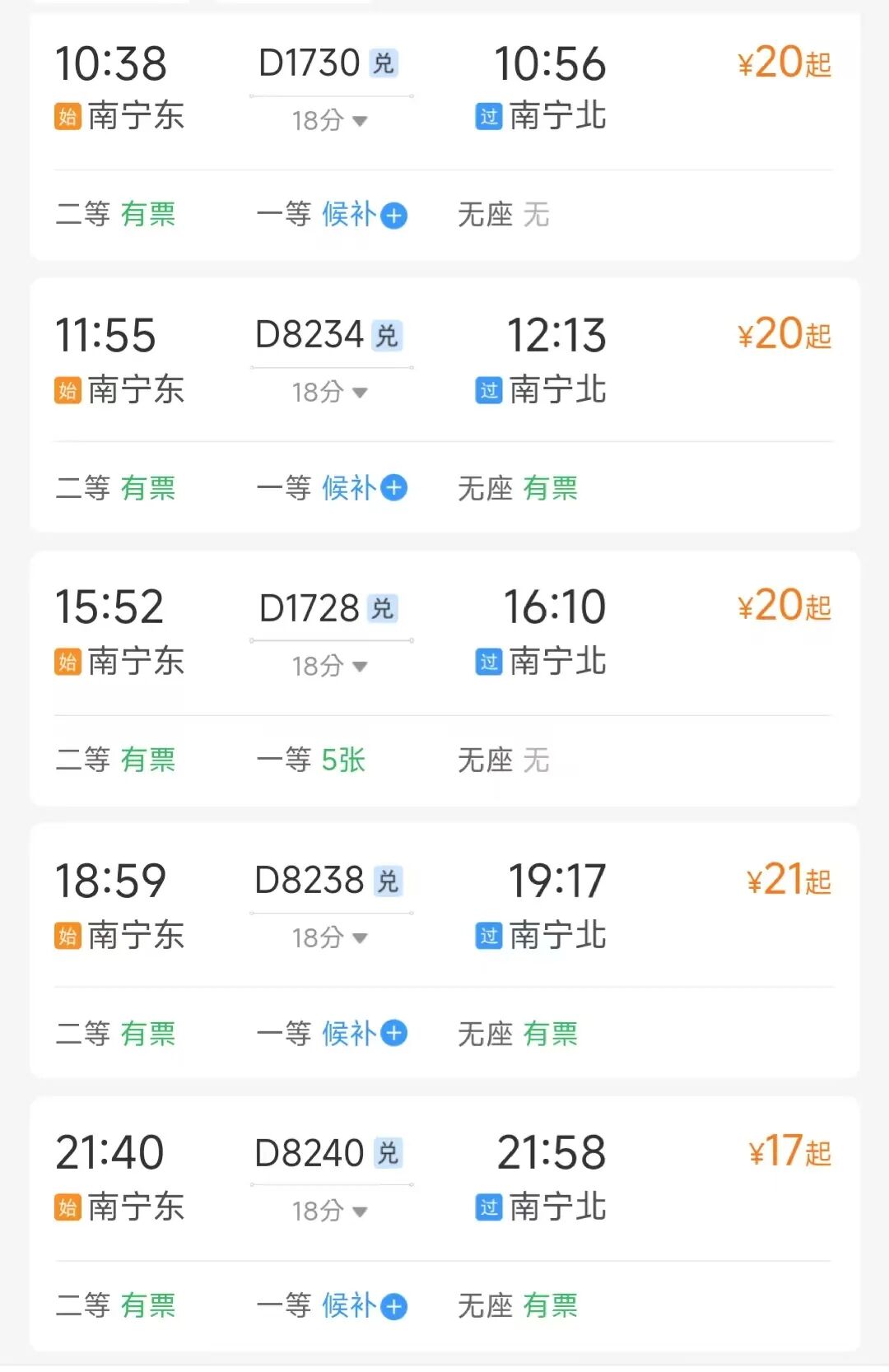Image resolution: width=889 pixels, height=1372 pixels.
Task: Open train D1728 departing at 15:52
Action: click(x=310, y=608)
